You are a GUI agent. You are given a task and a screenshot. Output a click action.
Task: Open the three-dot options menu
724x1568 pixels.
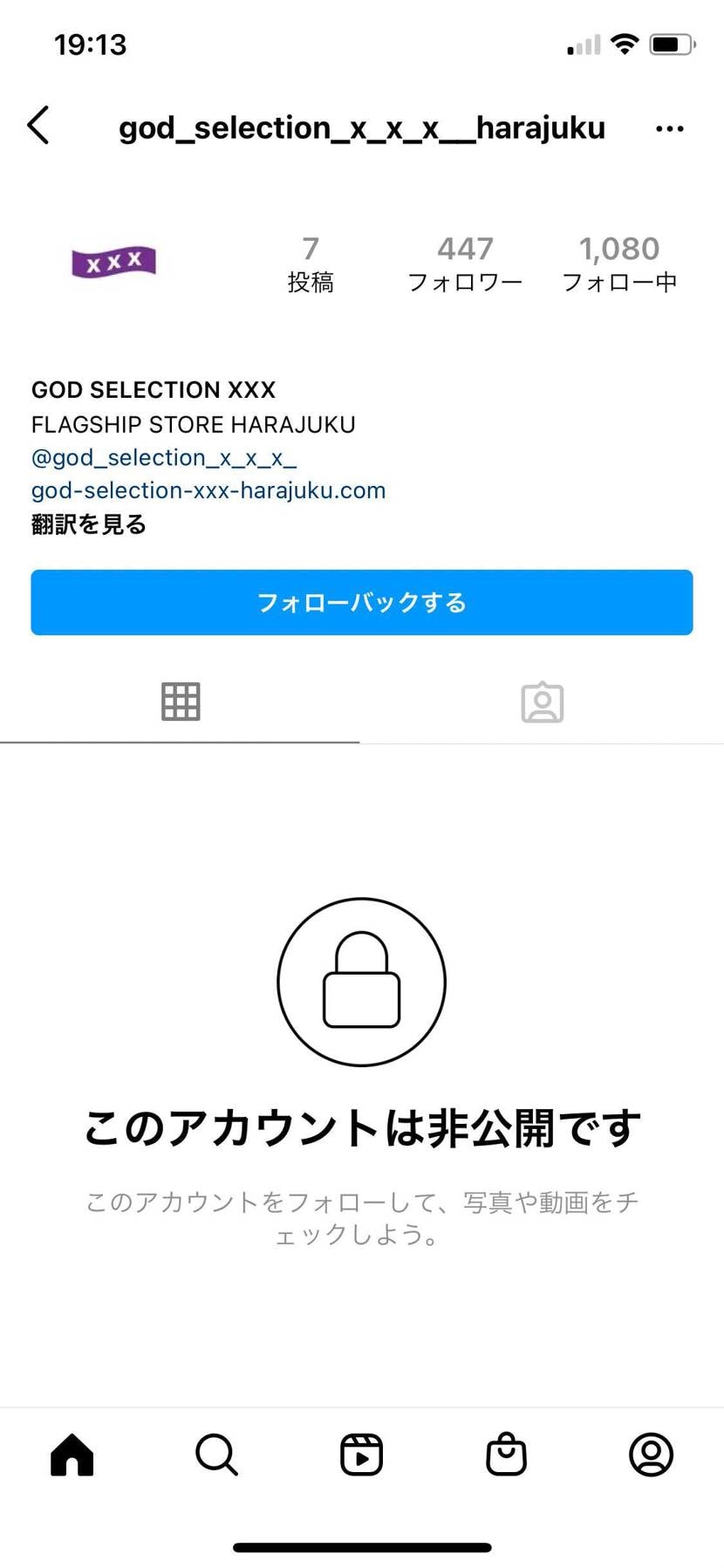669,127
